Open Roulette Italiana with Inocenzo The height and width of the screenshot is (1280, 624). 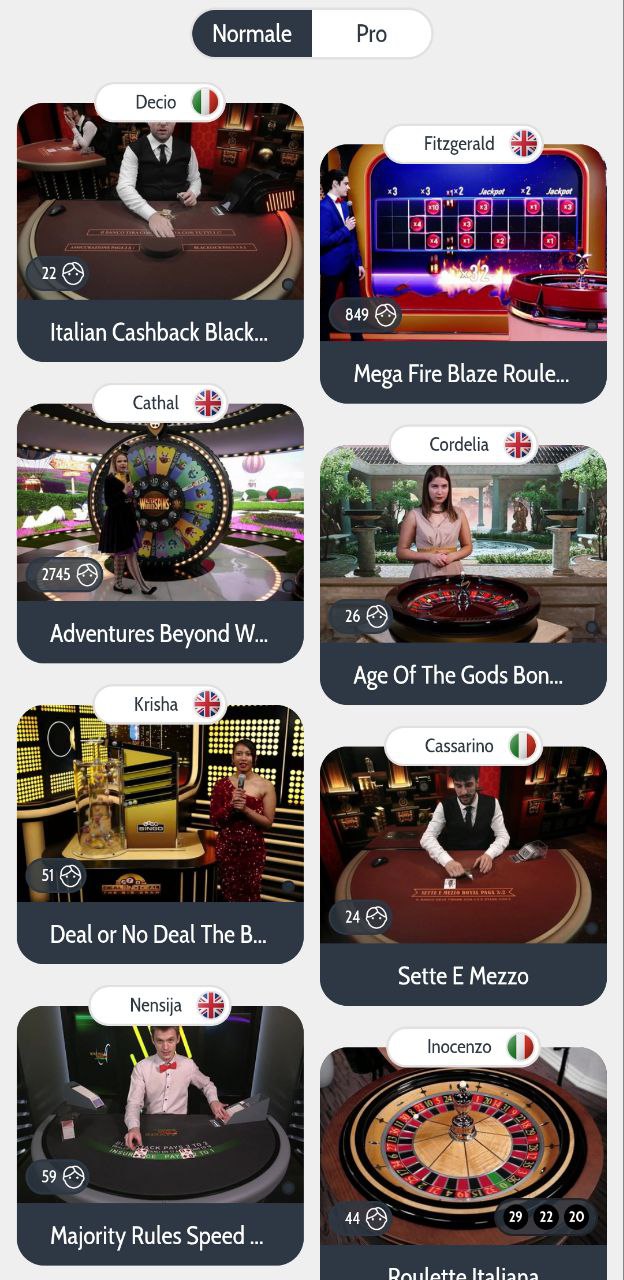click(463, 1160)
